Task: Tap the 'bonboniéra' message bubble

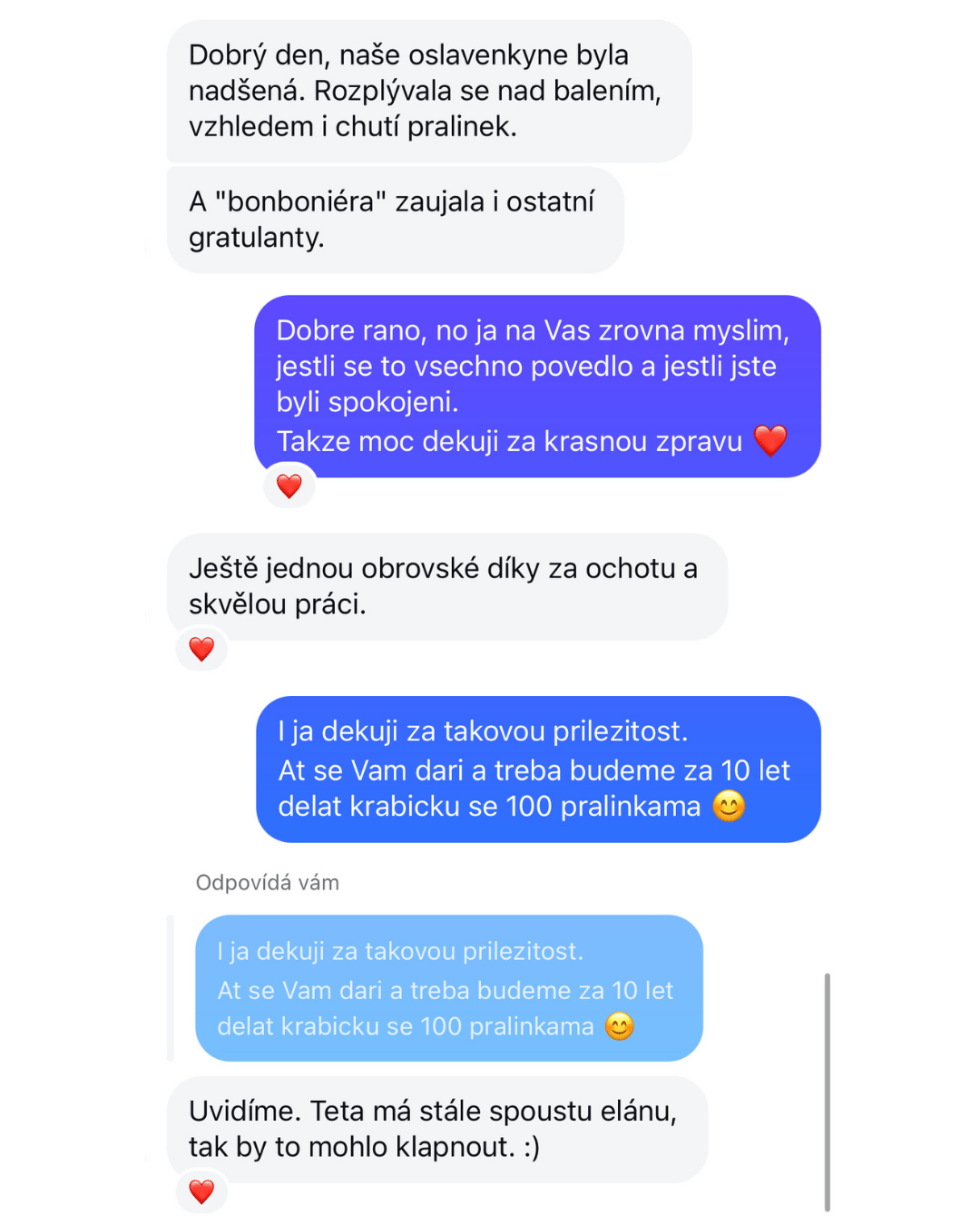Action: [x=394, y=220]
